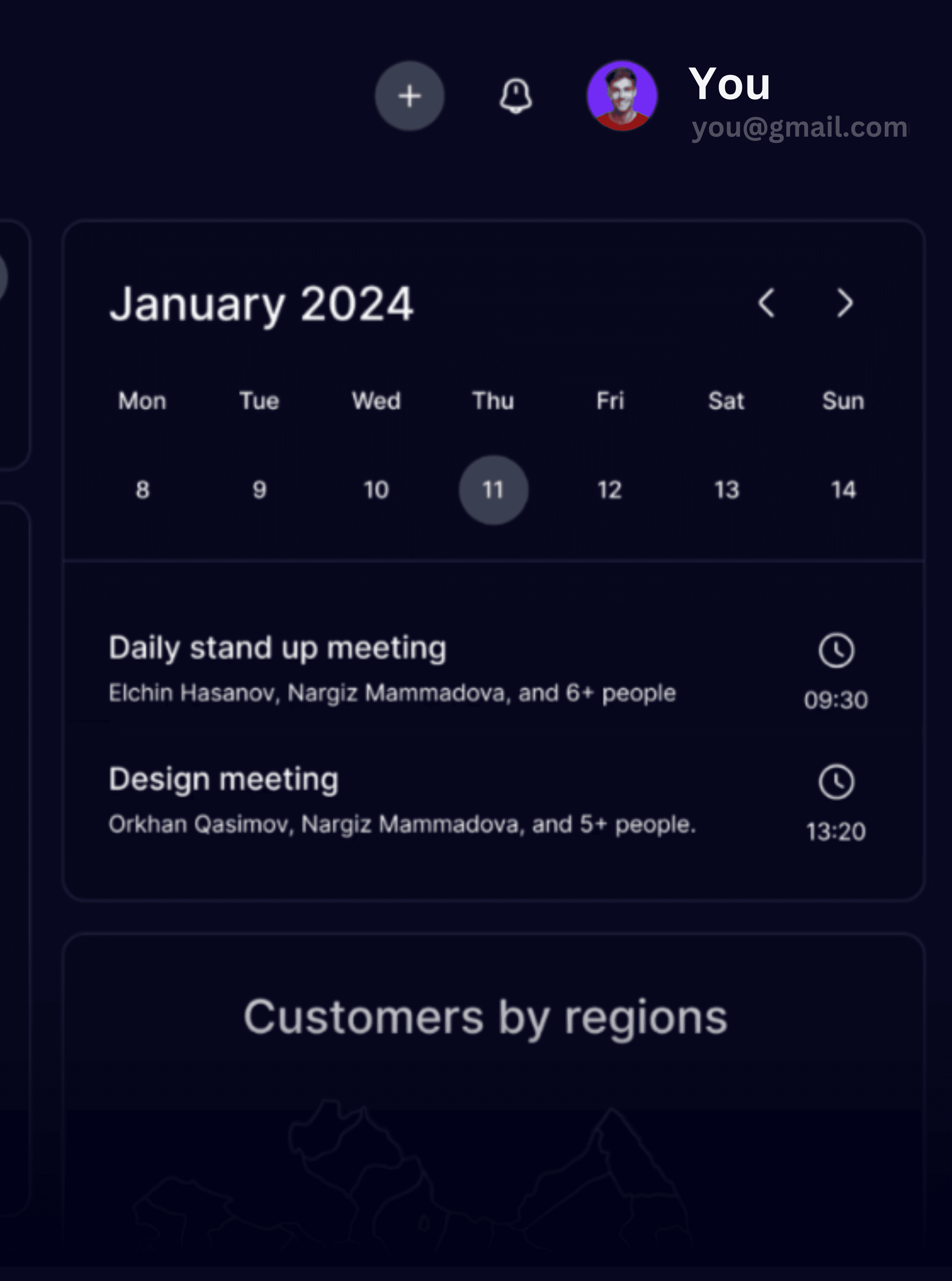952x1281 pixels.
Task: Select Monday 8 in the calendar
Action: pyautogui.click(x=142, y=490)
